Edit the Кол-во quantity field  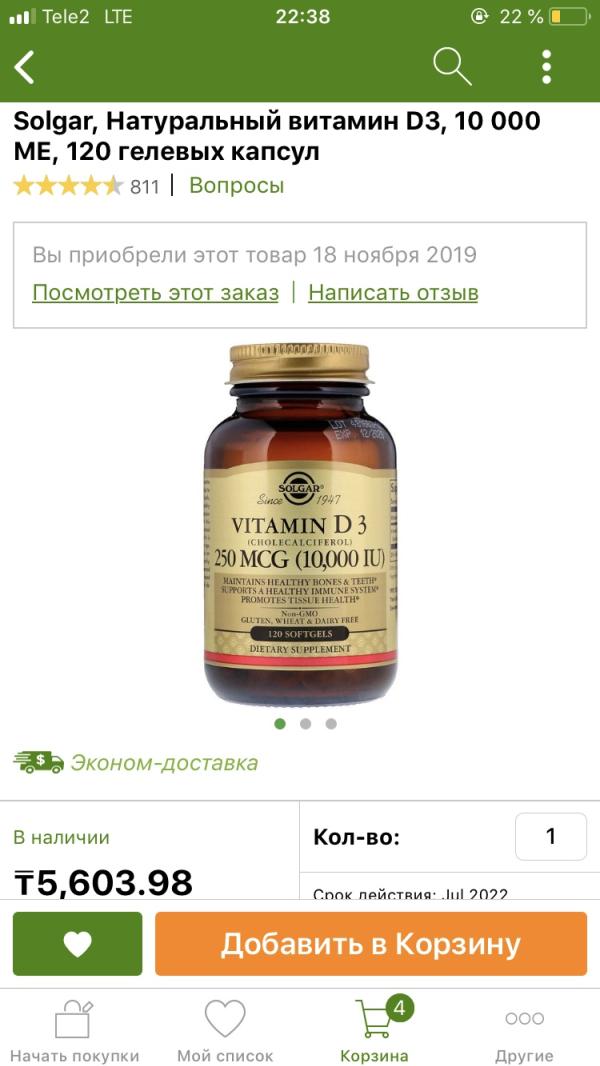point(550,837)
